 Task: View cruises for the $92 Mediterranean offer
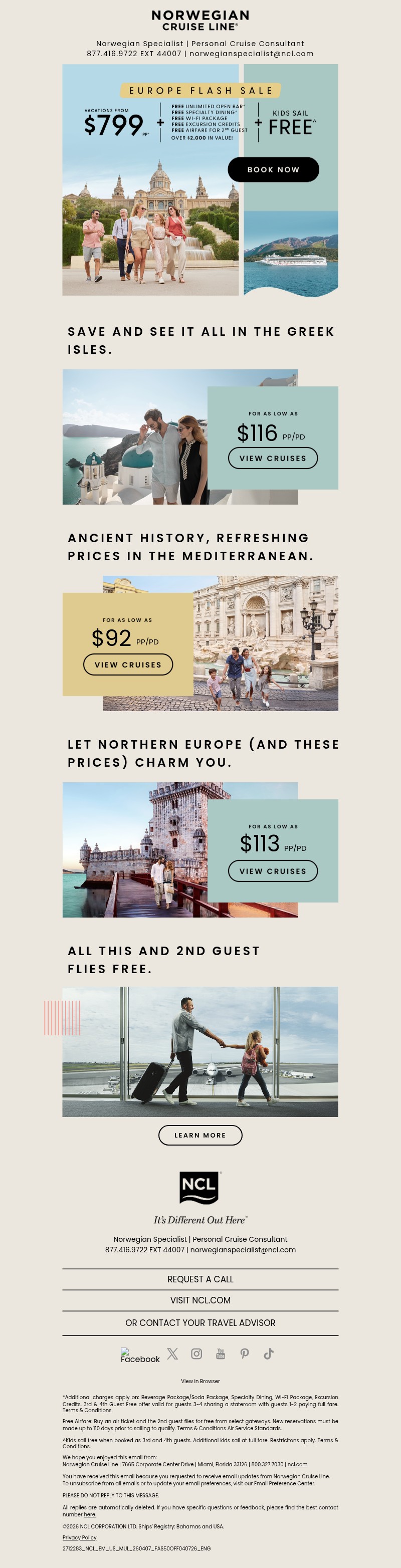pos(128,664)
